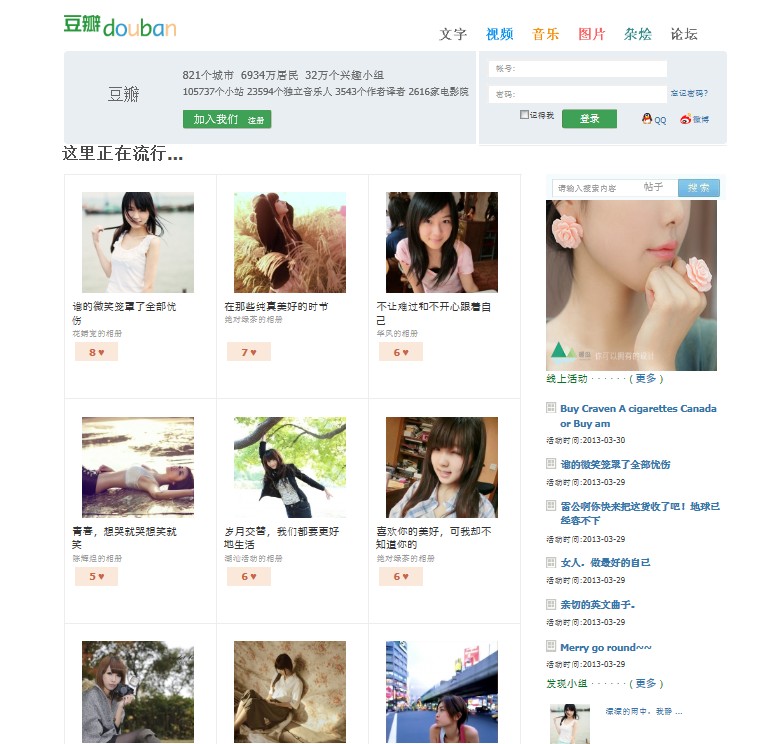Log in with QQ
Viewport: 757px width, 744px height.
coord(654,119)
